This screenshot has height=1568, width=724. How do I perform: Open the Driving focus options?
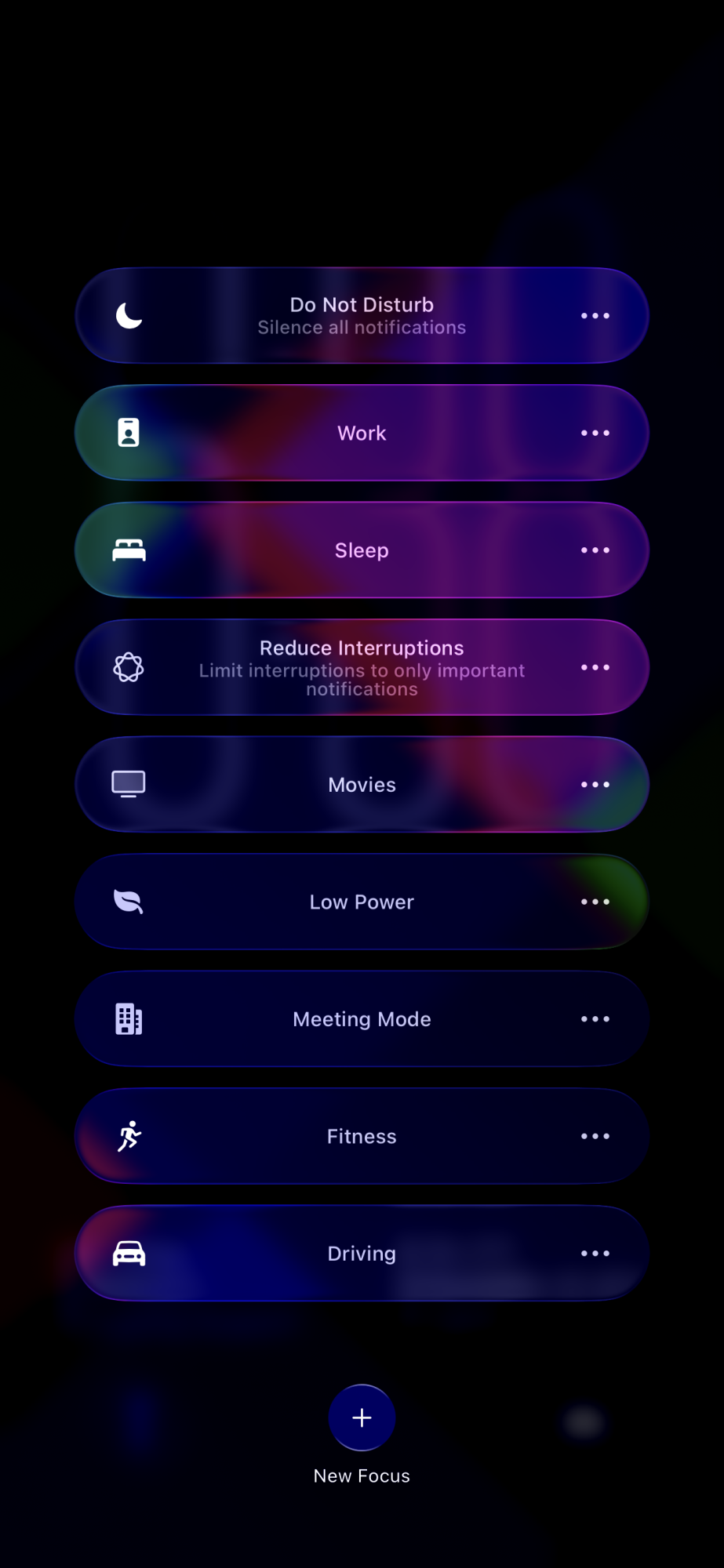[595, 1254]
